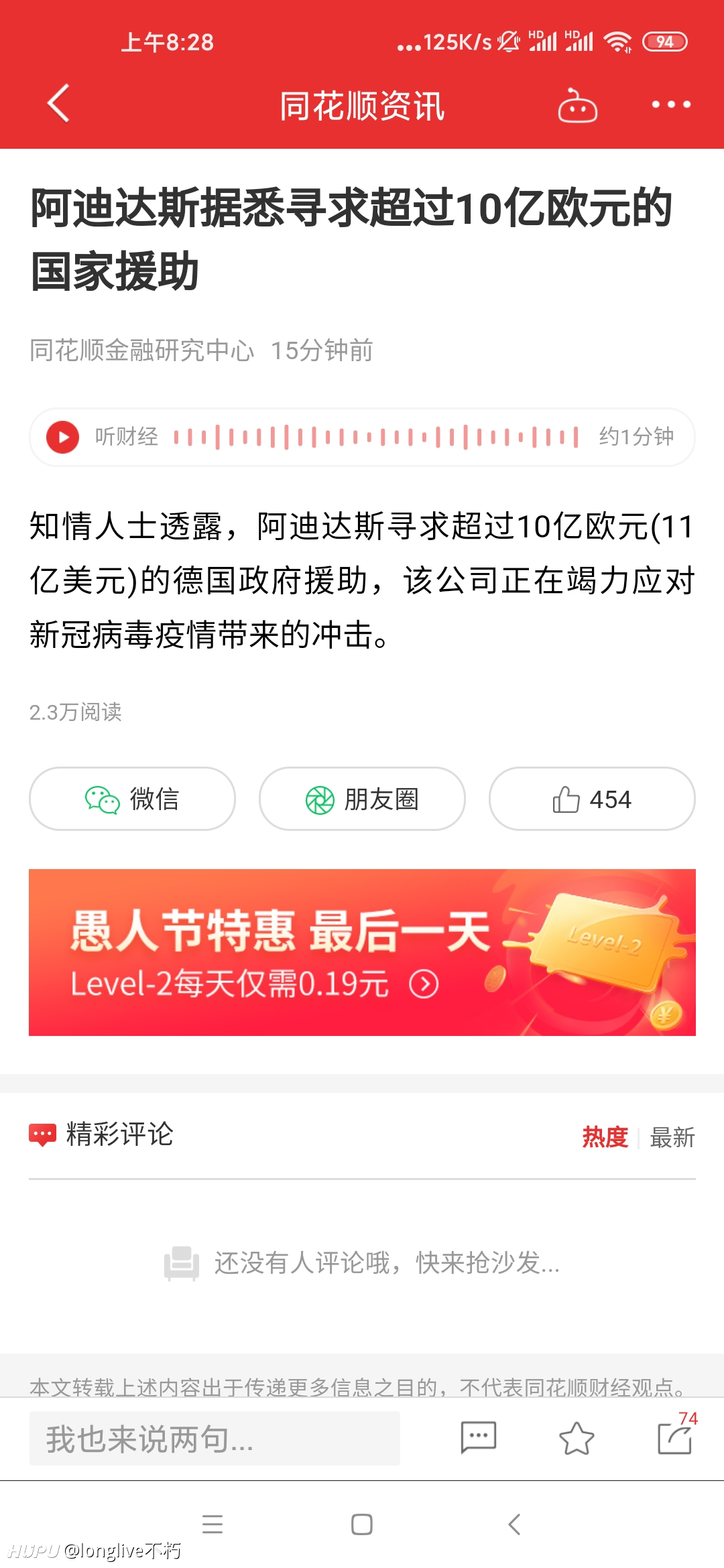Image resolution: width=724 pixels, height=1568 pixels.
Task: Open the comments bubble icon
Action: [478, 1438]
